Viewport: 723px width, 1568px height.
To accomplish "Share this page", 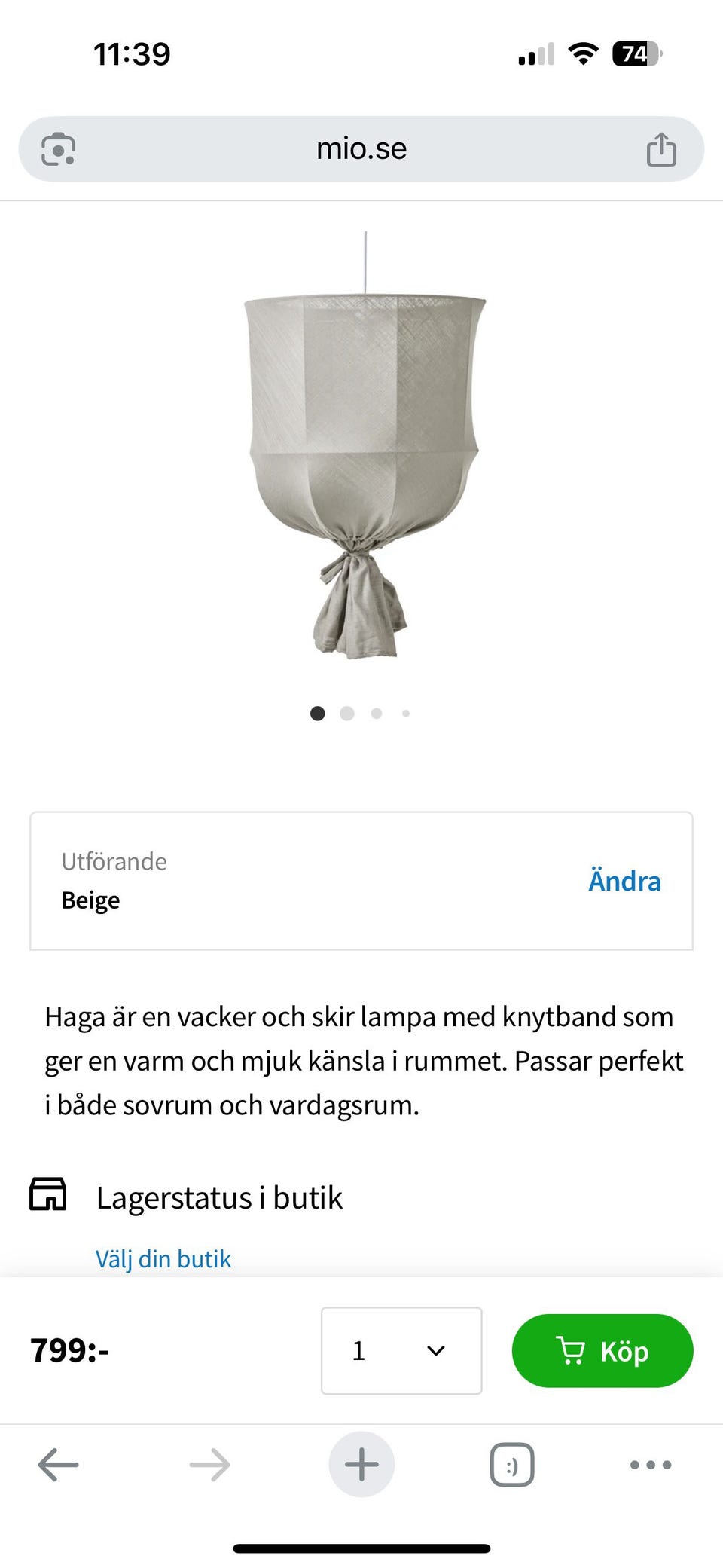I will click(x=660, y=148).
